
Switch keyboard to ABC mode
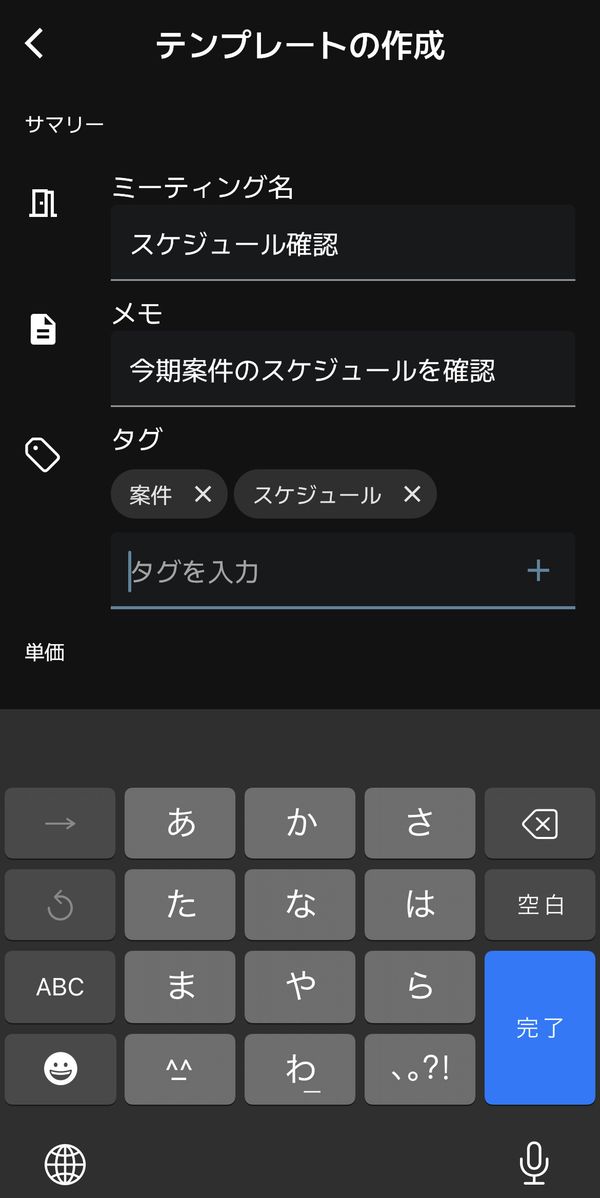tap(60, 986)
